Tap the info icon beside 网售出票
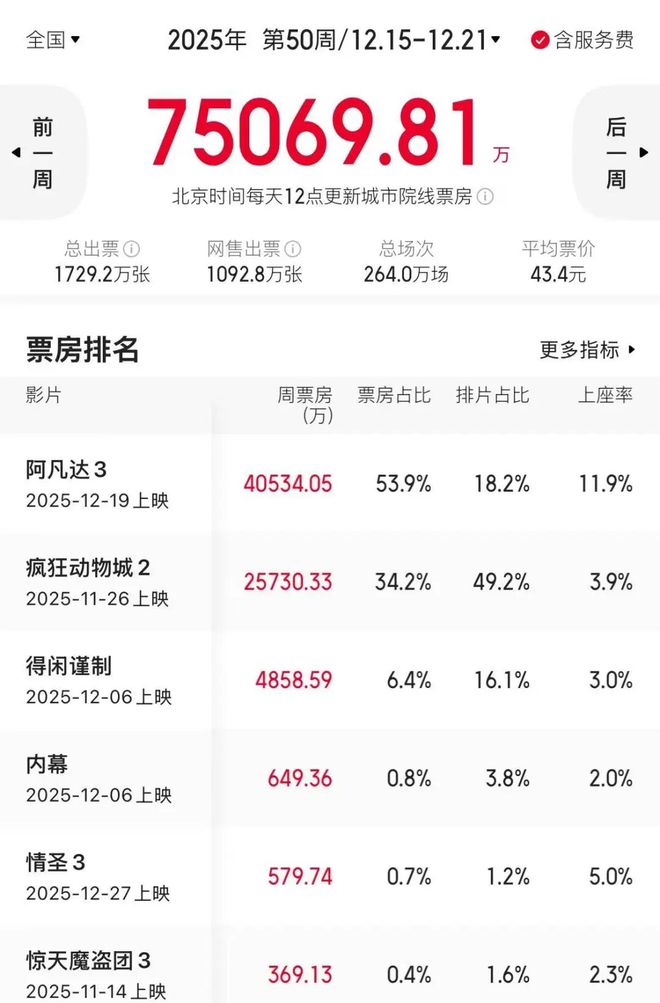 point(292,249)
